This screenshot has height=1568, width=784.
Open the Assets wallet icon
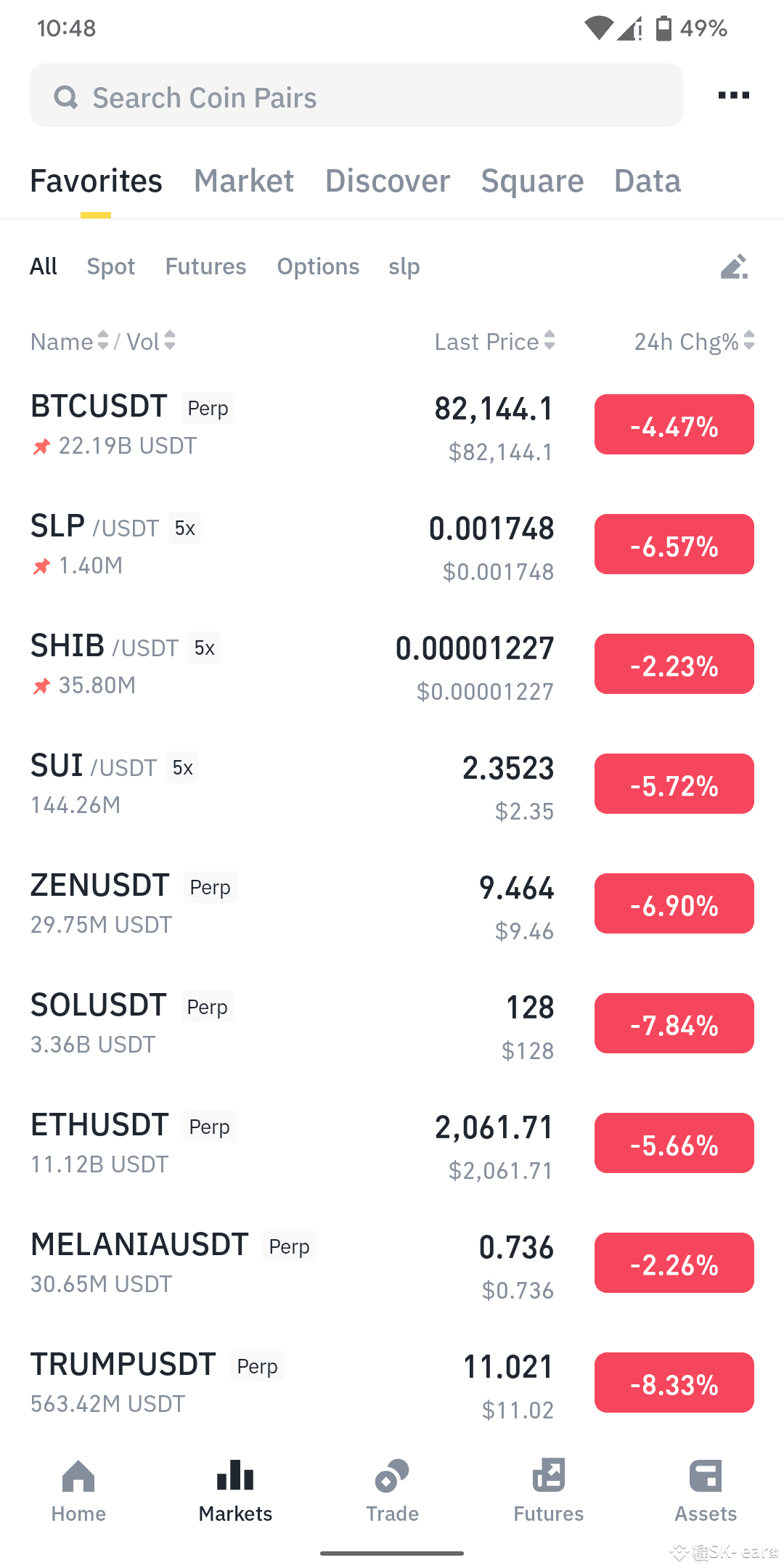point(705,1477)
